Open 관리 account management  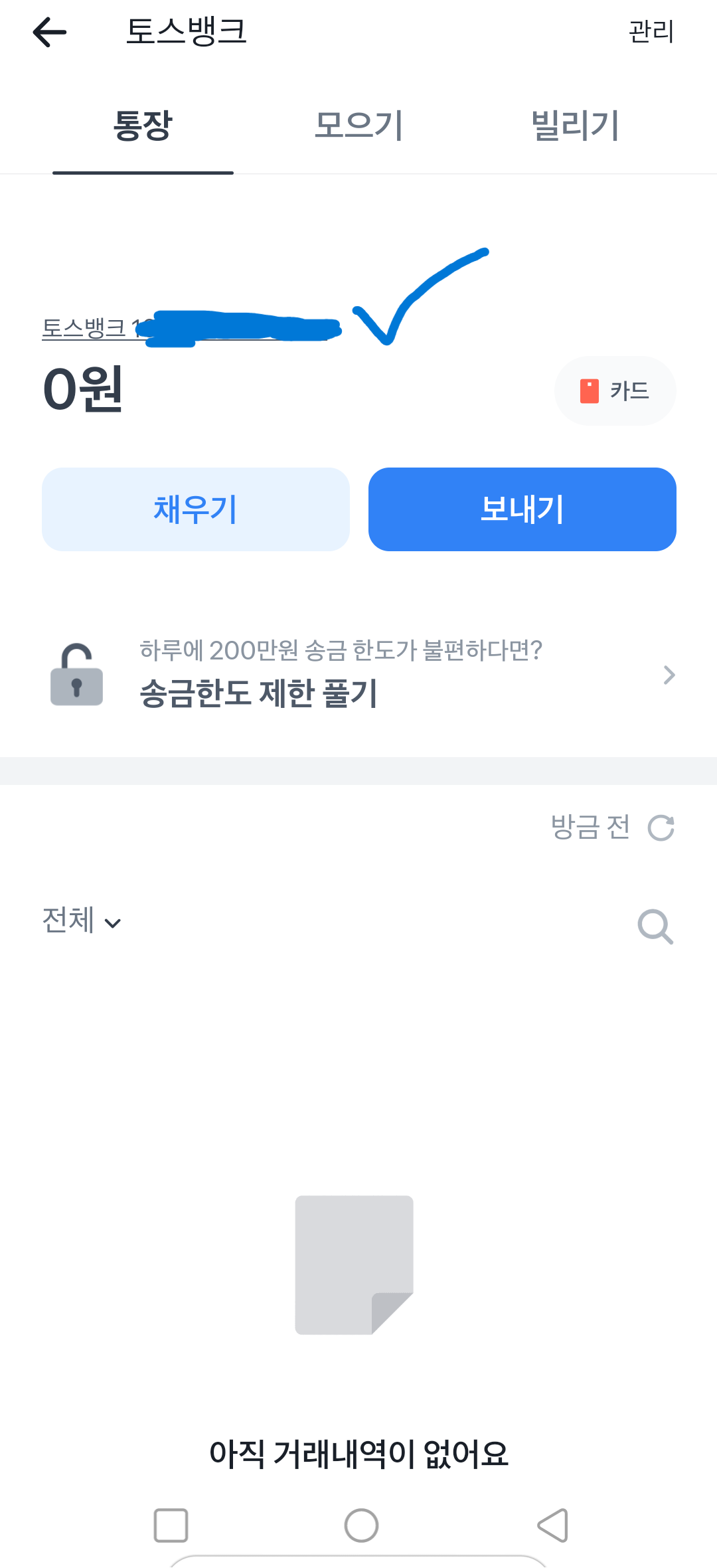coord(651,31)
